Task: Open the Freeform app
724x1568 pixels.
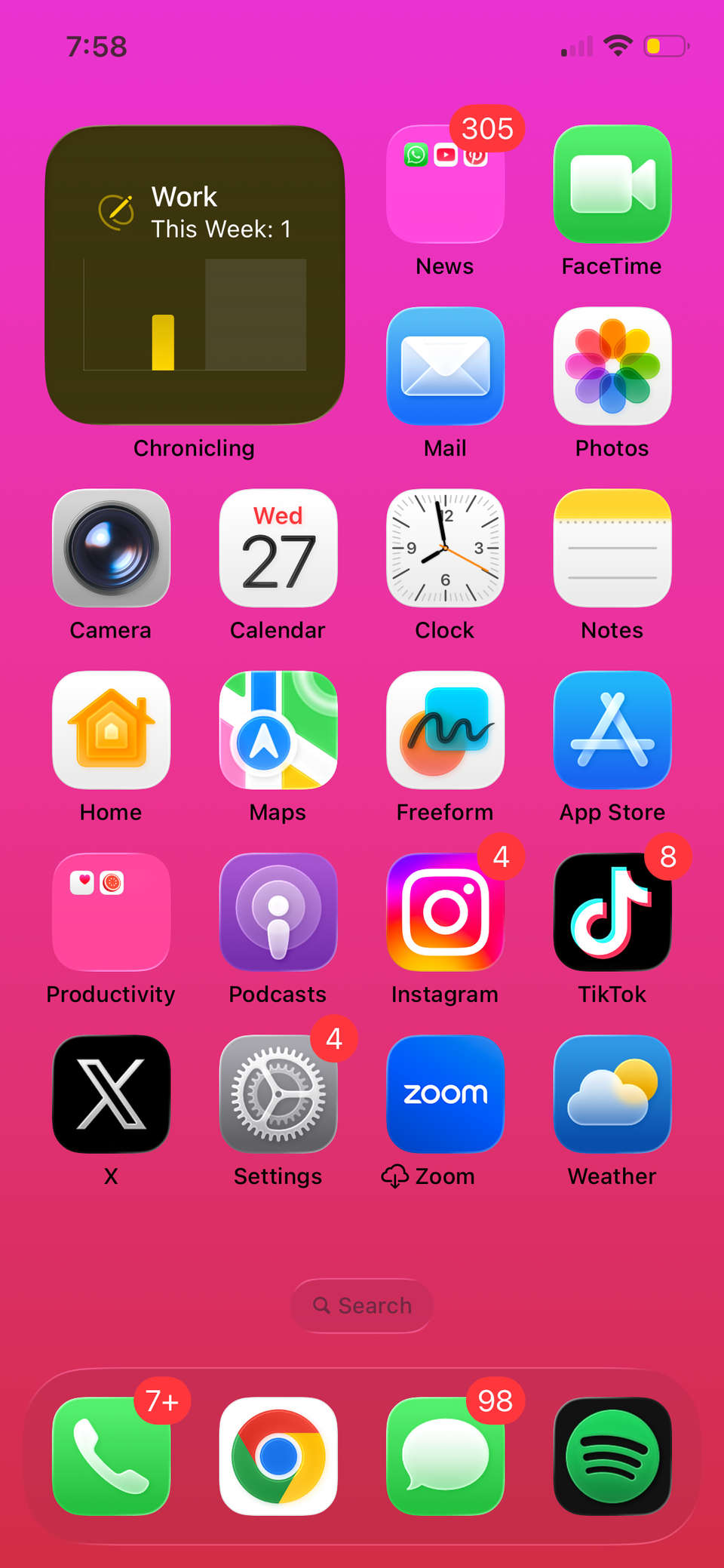Action: point(445,730)
